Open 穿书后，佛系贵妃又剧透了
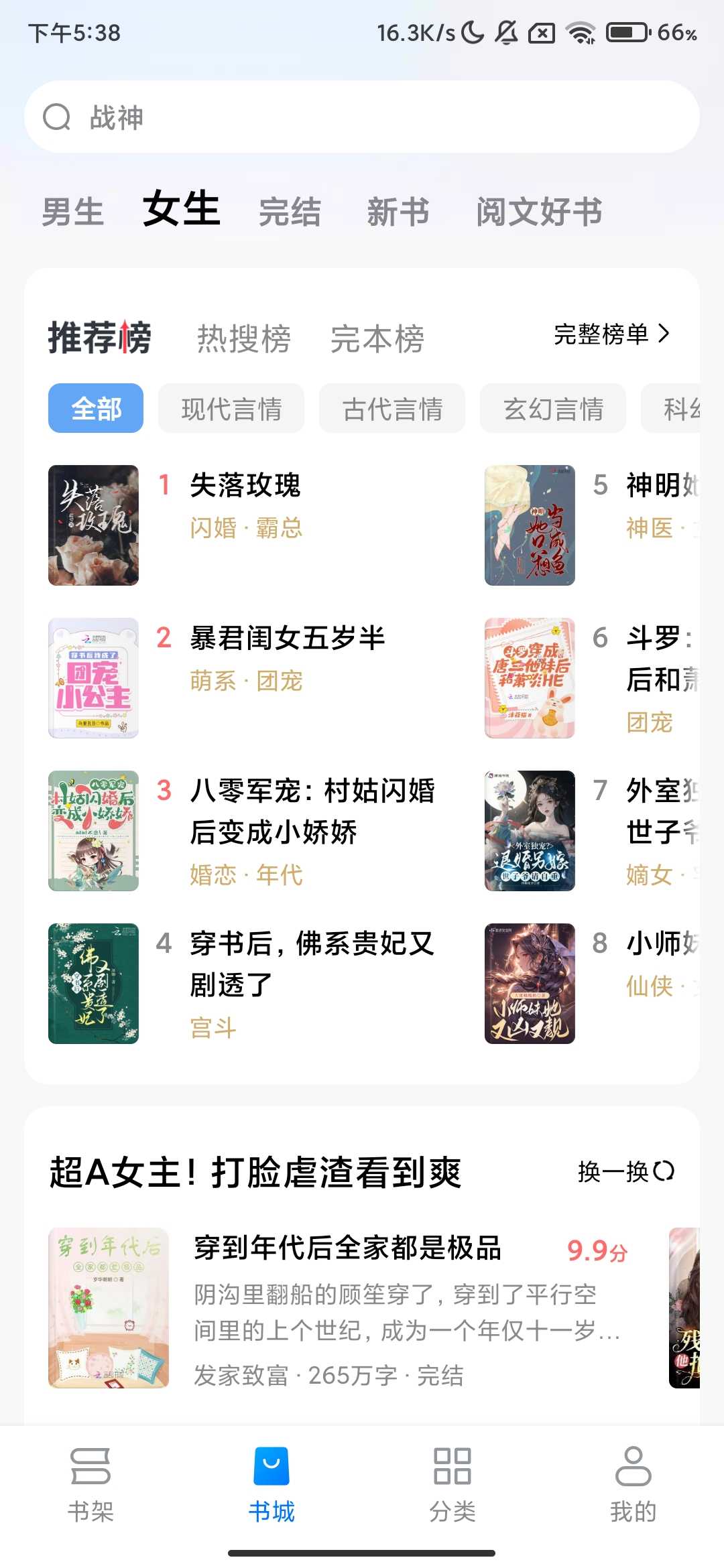Image resolution: width=724 pixels, height=1568 pixels. pyautogui.click(x=312, y=964)
